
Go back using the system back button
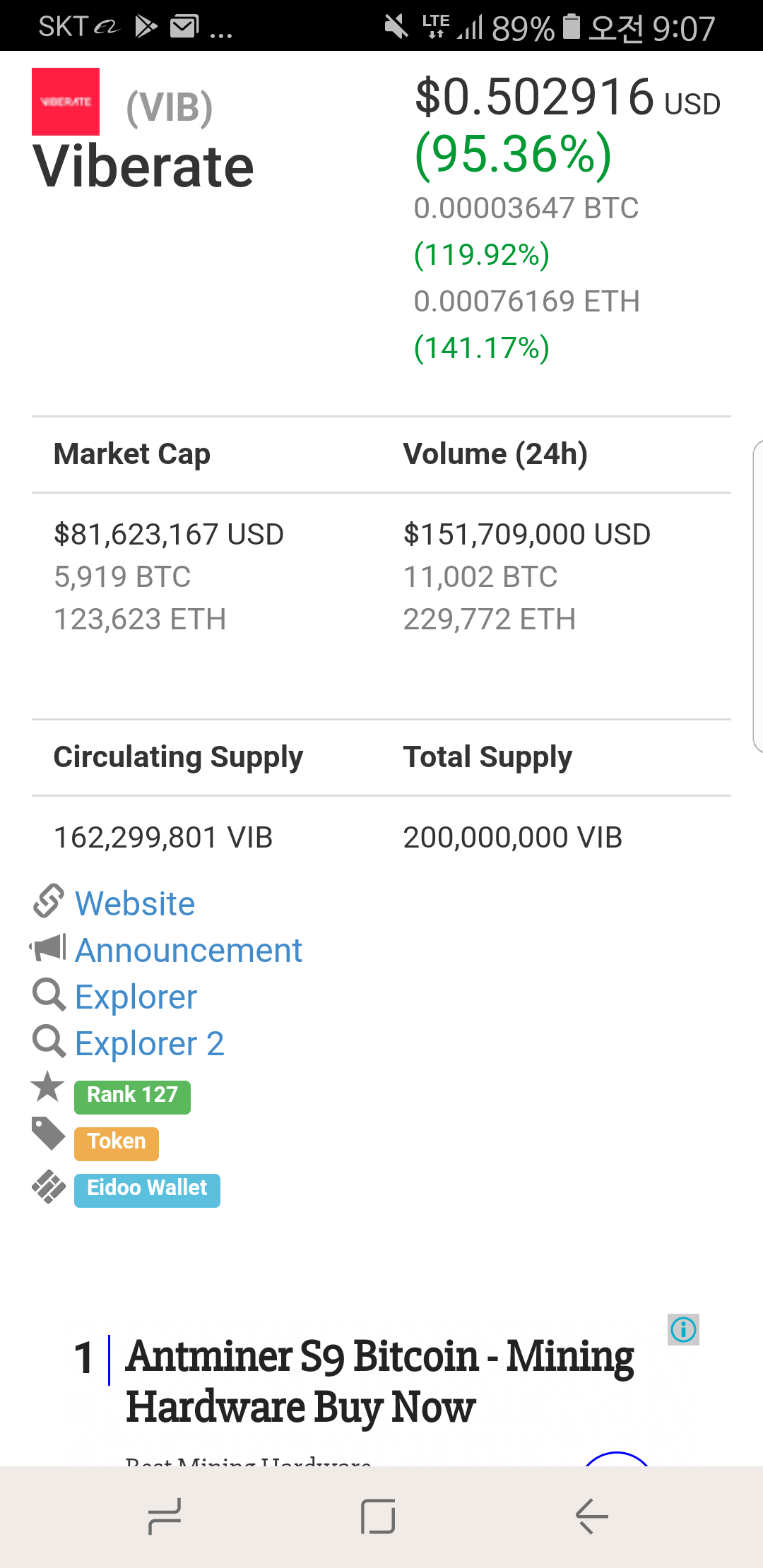(x=592, y=1516)
